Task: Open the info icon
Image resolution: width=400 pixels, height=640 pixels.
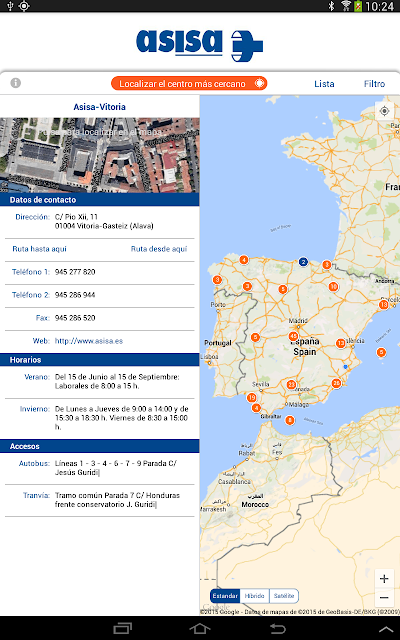Action: click(16, 83)
